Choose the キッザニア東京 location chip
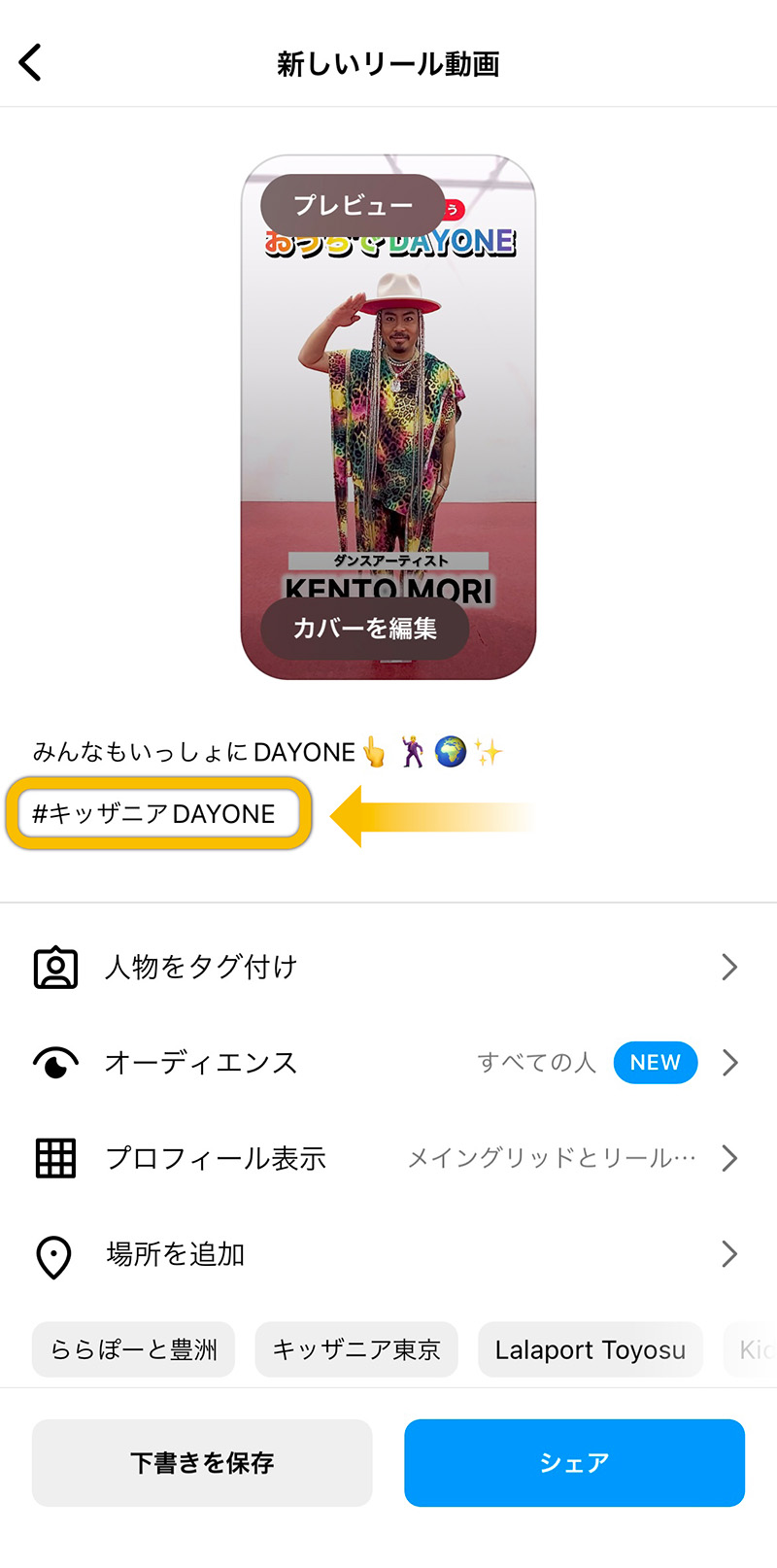 click(x=356, y=1349)
